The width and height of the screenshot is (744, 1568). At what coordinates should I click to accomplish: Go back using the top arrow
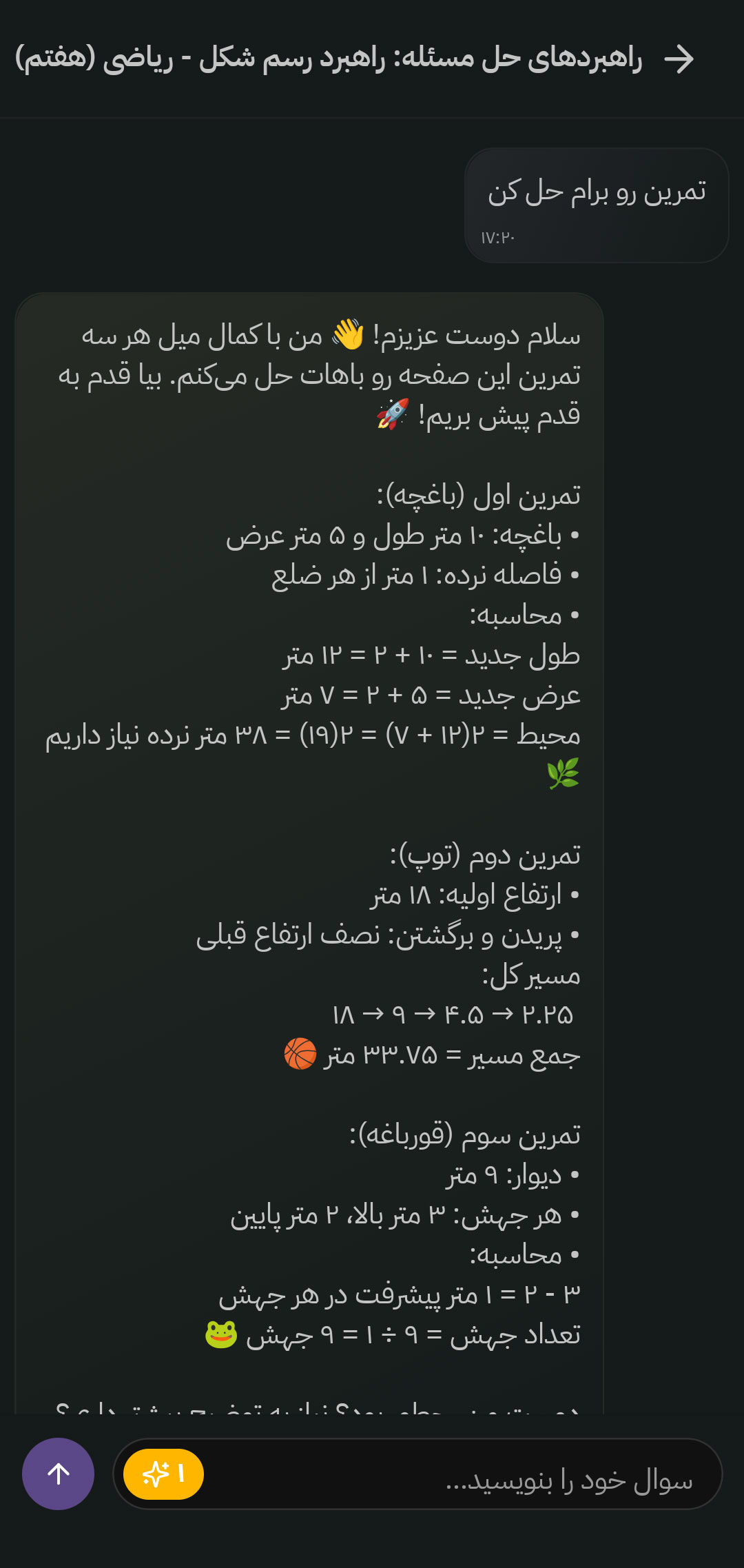point(679,59)
